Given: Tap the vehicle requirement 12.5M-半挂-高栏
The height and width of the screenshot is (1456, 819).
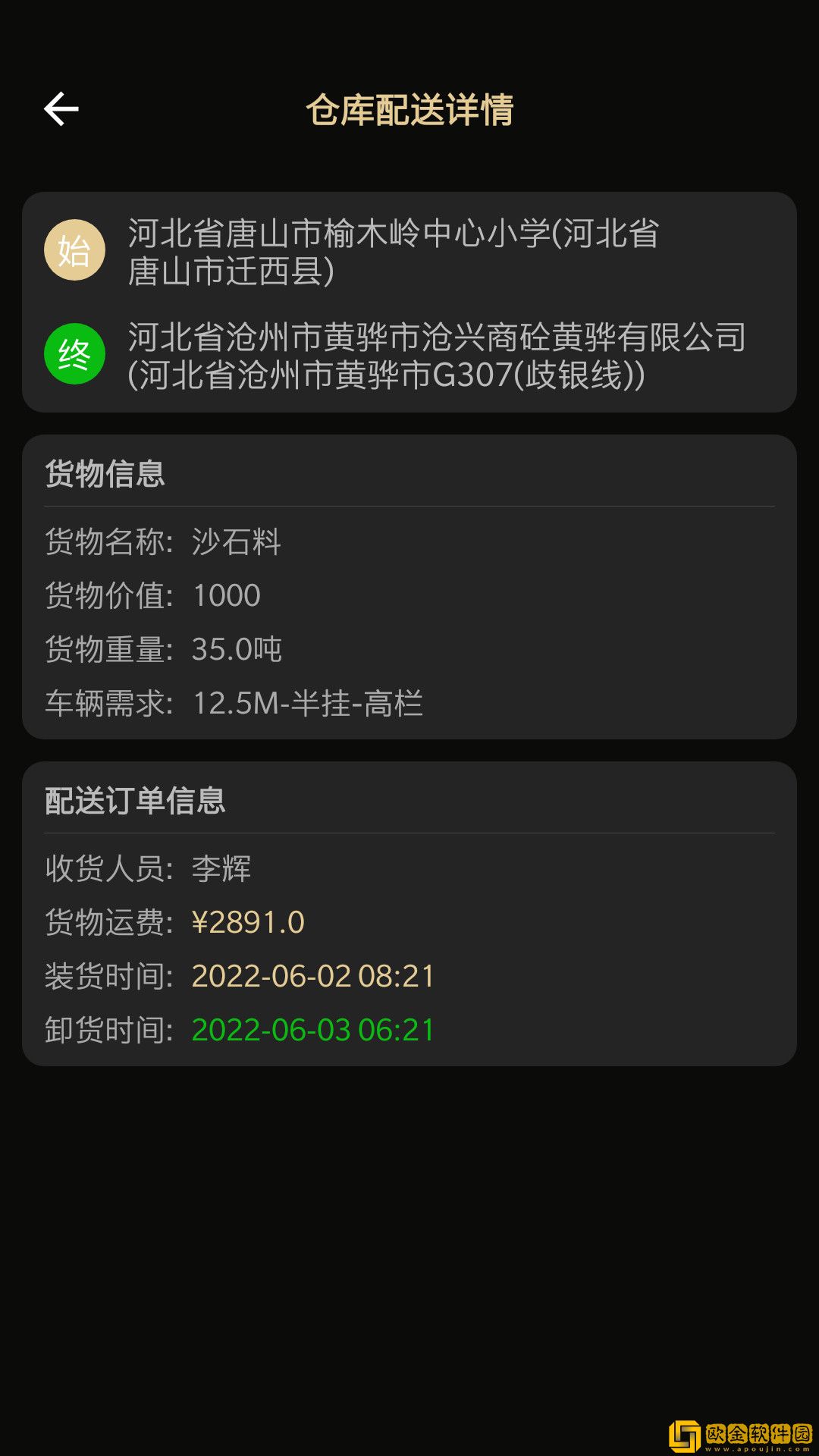Looking at the screenshot, I should click(x=309, y=704).
